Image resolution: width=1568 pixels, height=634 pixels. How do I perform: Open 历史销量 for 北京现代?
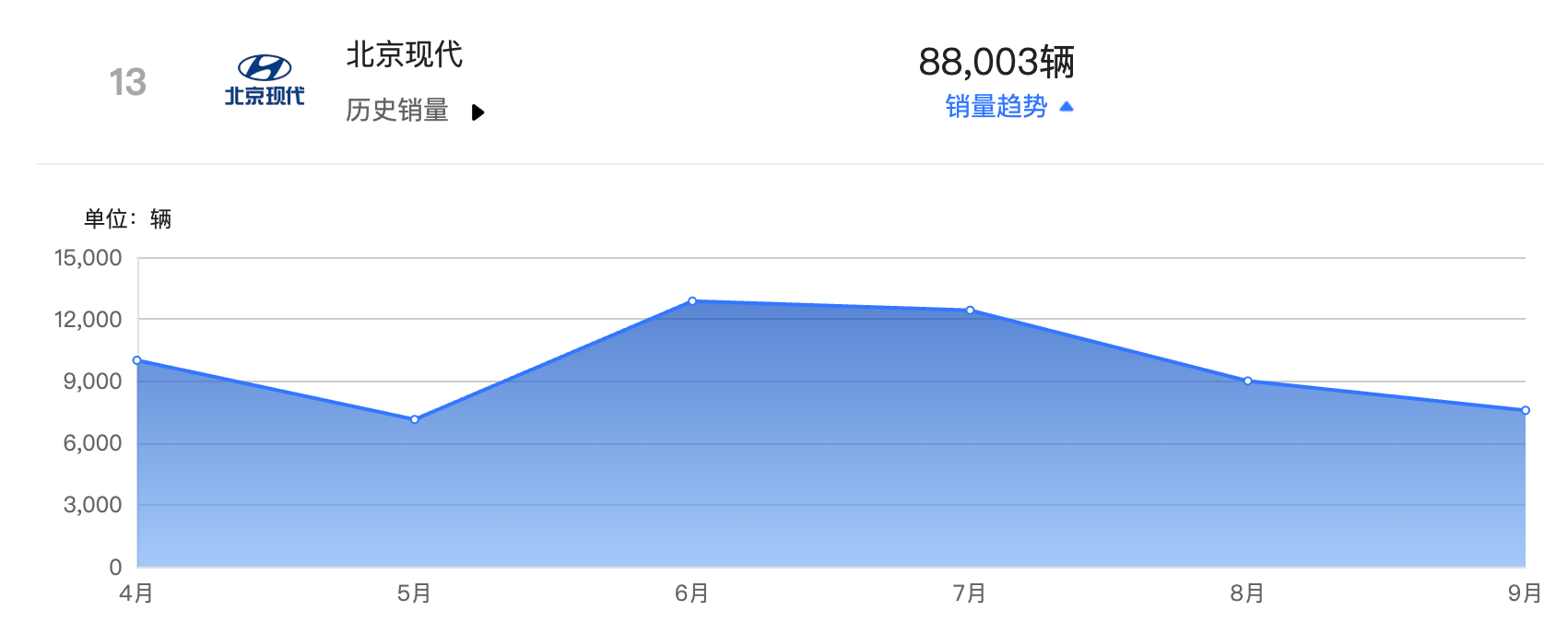pyautogui.click(x=414, y=111)
